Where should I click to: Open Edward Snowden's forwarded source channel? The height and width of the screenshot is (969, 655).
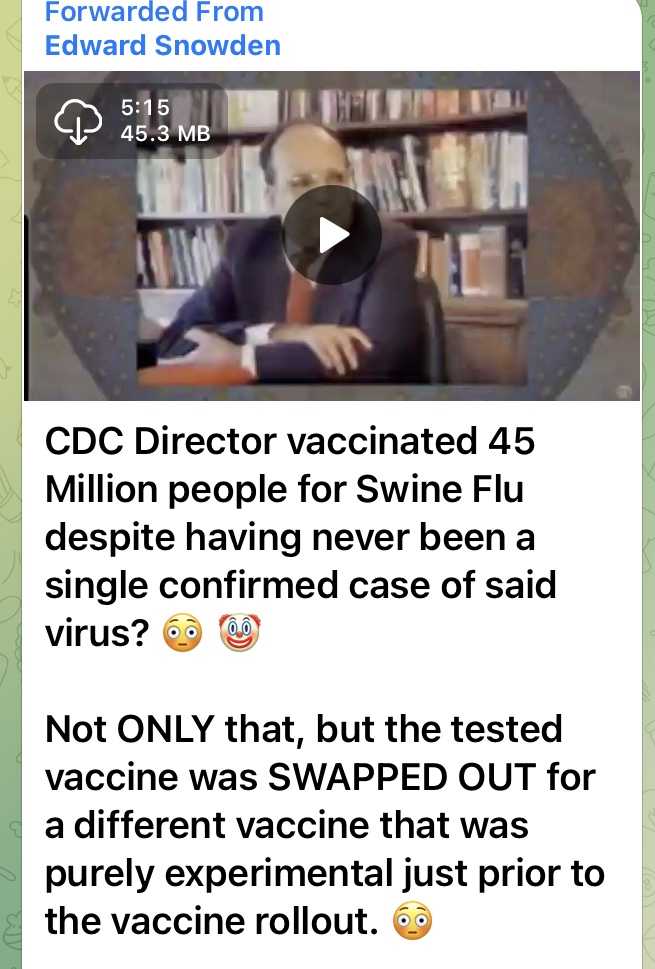coord(162,46)
